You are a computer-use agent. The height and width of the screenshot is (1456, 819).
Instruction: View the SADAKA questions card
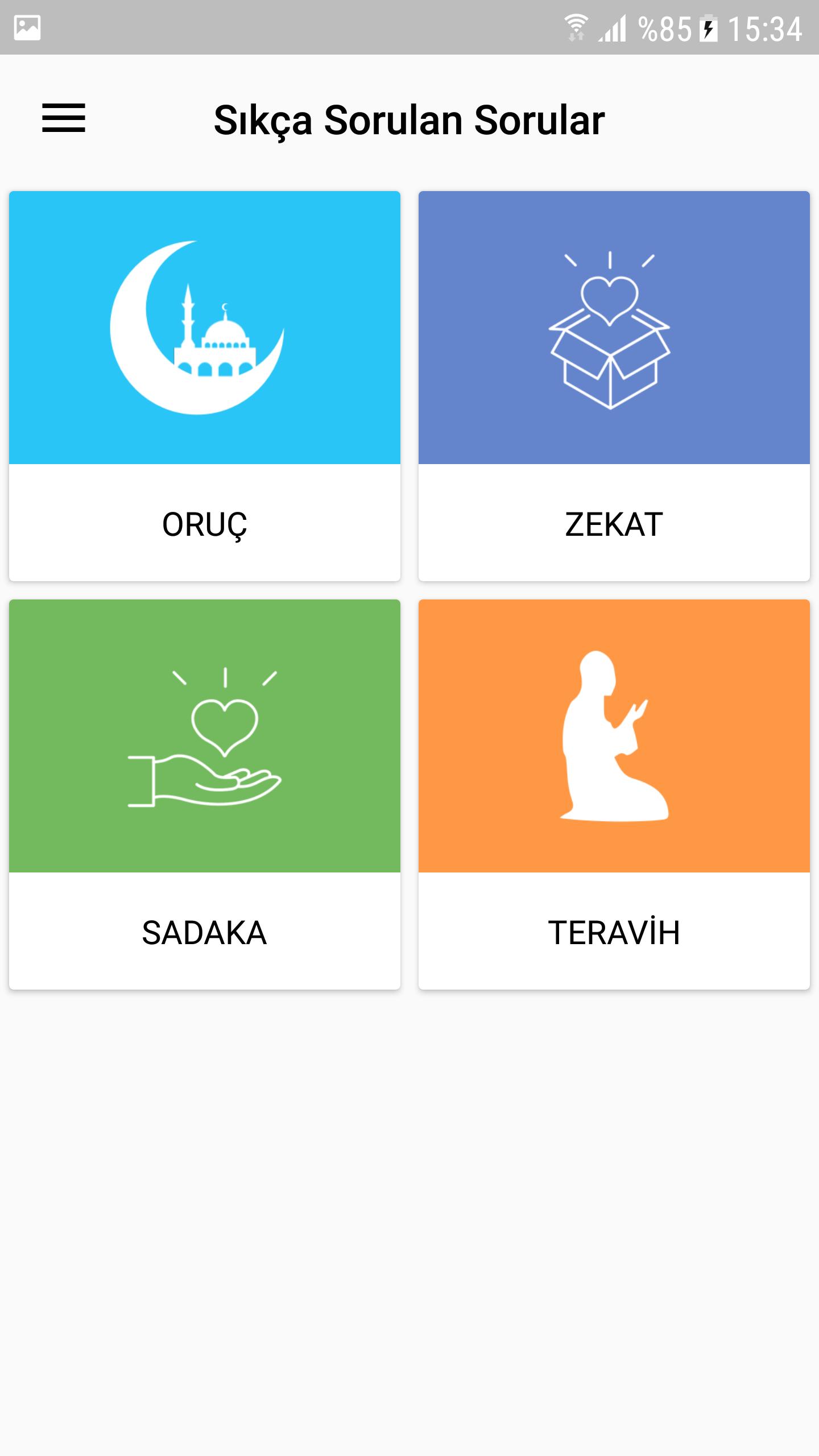click(x=205, y=794)
